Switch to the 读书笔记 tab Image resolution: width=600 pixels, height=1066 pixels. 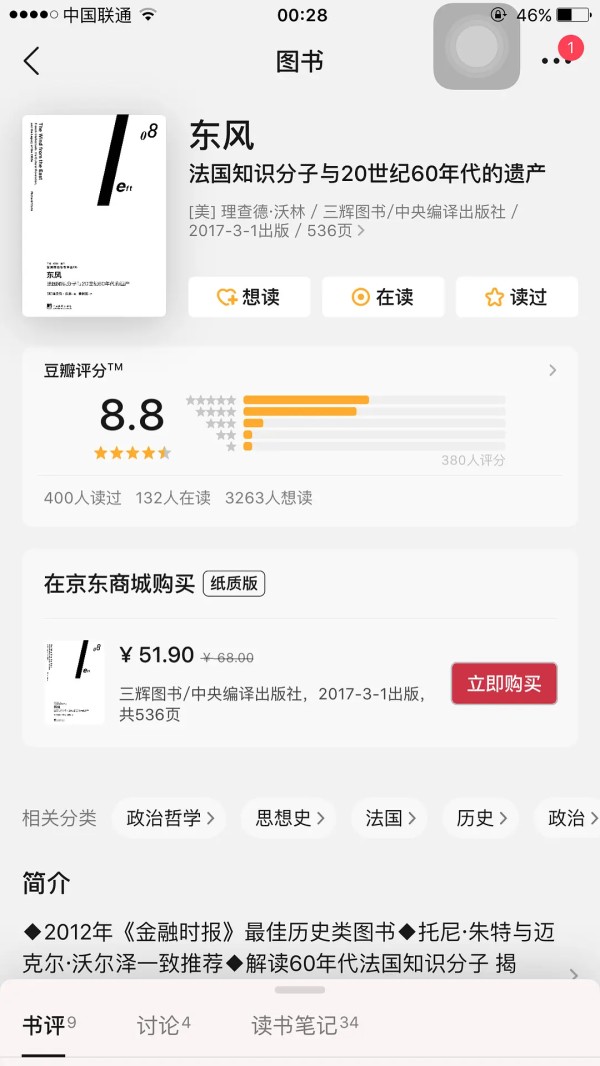coord(304,1025)
